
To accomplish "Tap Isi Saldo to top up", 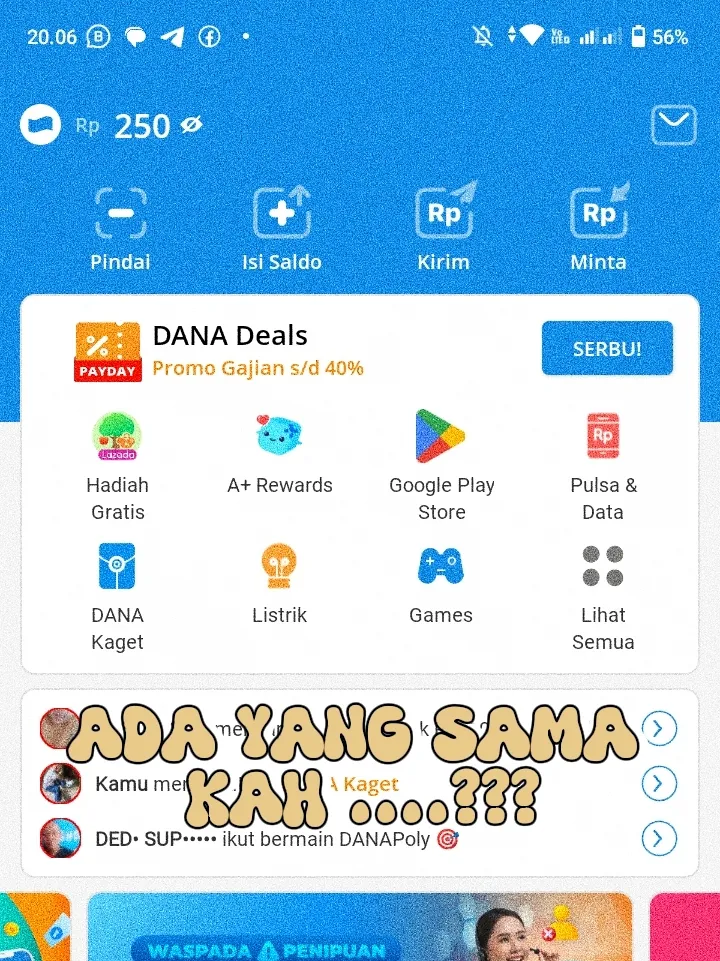I will coord(281,228).
